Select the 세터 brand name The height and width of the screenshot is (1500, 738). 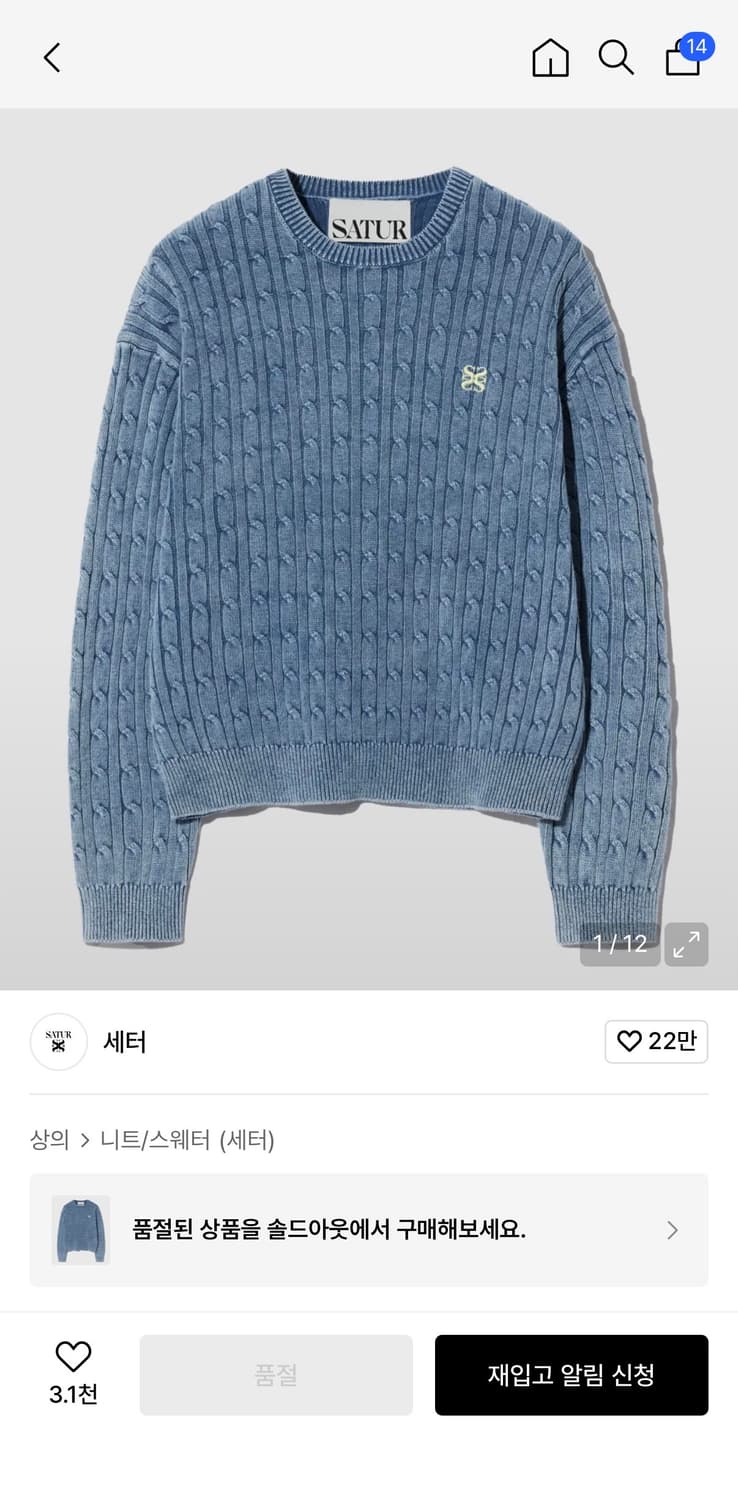pyautogui.click(x=126, y=1041)
